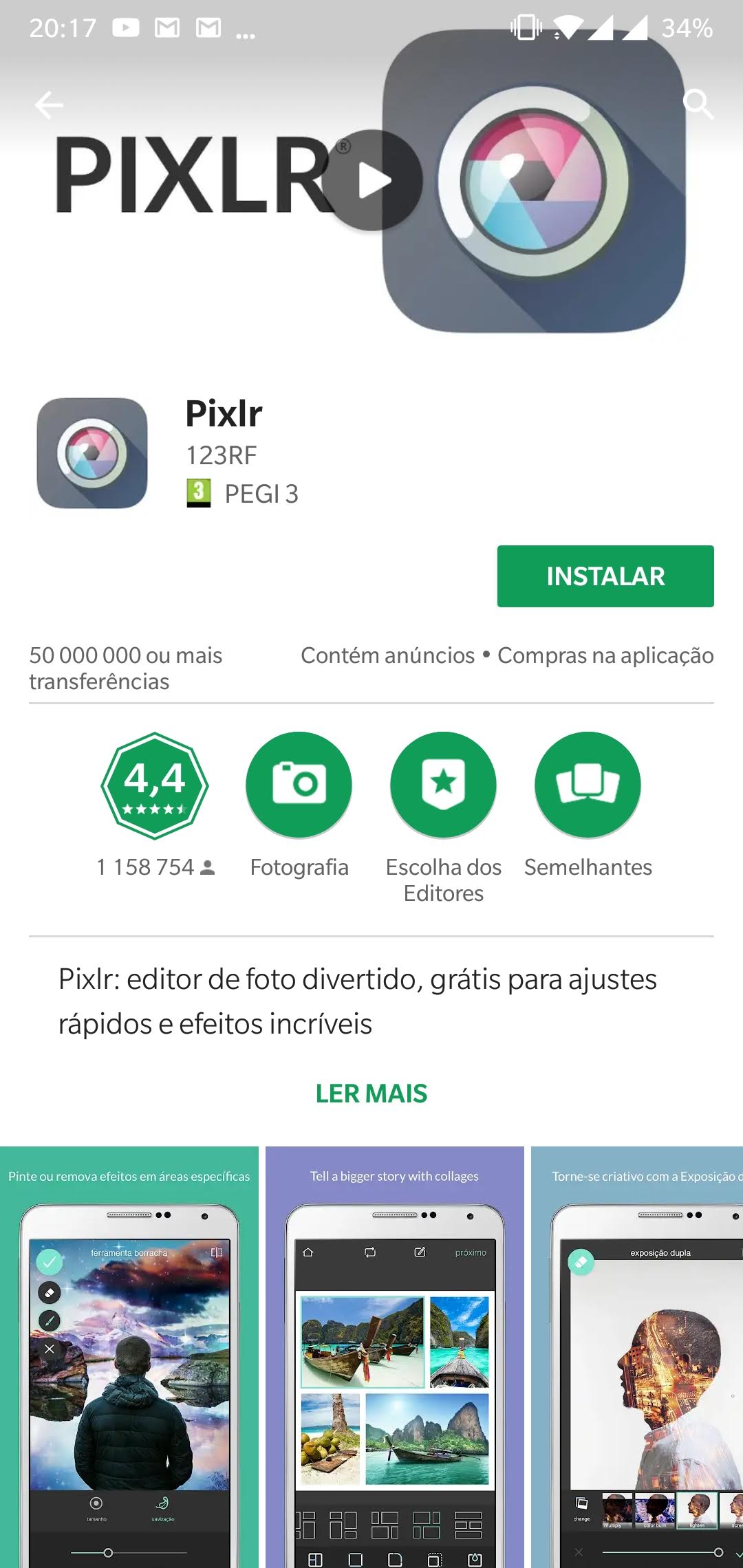
Task: Open screenshot about painting or removing effects
Action: click(x=129, y=1357)
